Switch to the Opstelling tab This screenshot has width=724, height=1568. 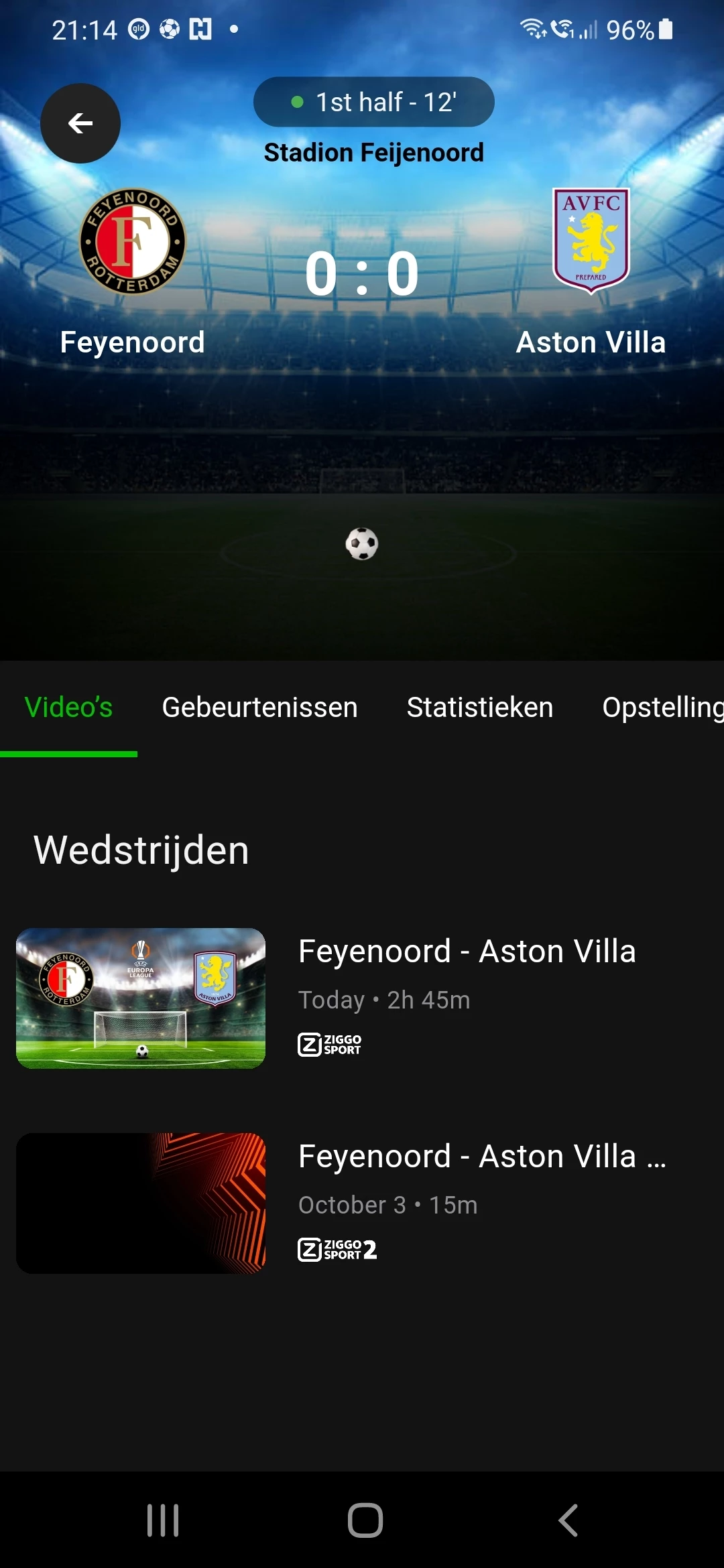(662, 708)
